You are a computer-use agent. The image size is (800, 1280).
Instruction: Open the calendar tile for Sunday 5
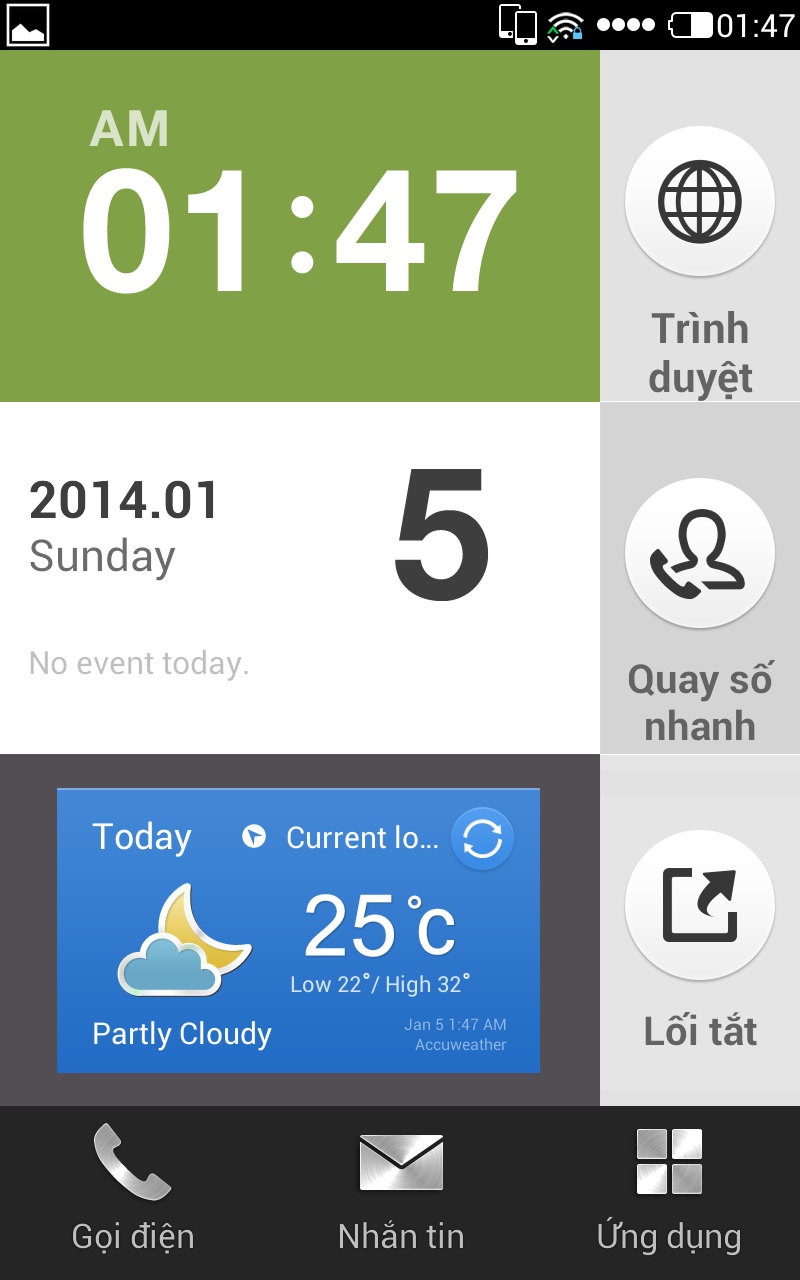pos(300,578)
